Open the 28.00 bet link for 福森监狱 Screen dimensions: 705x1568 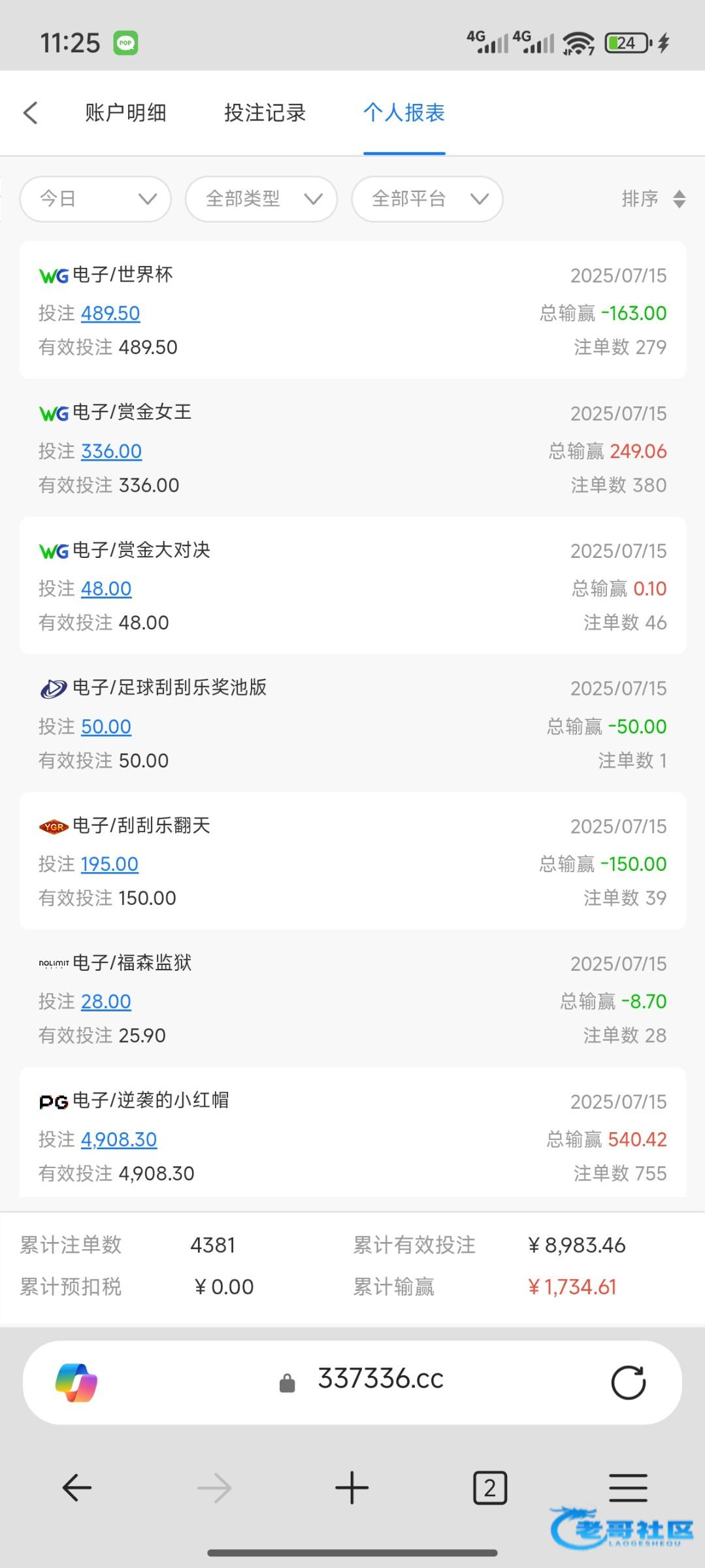click(x=106, y=1001)
